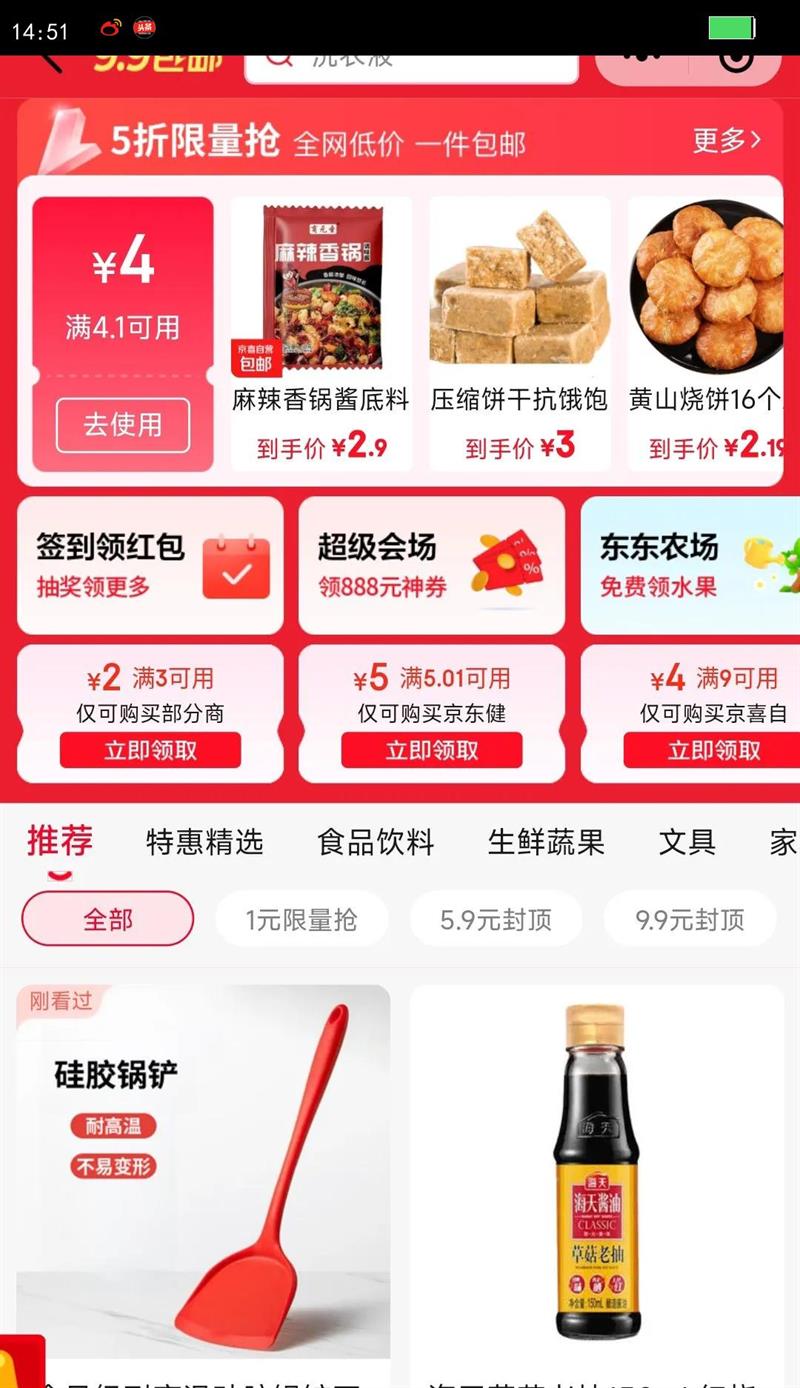
Task: Switch to the 生鲜蔬果 tab
Action: [x=548, y=843]
